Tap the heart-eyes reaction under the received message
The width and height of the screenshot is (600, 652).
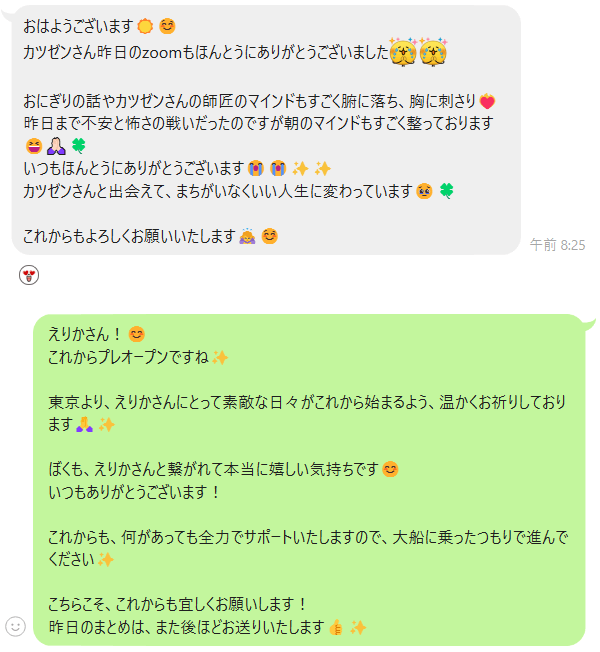click(x=29, y=275)
